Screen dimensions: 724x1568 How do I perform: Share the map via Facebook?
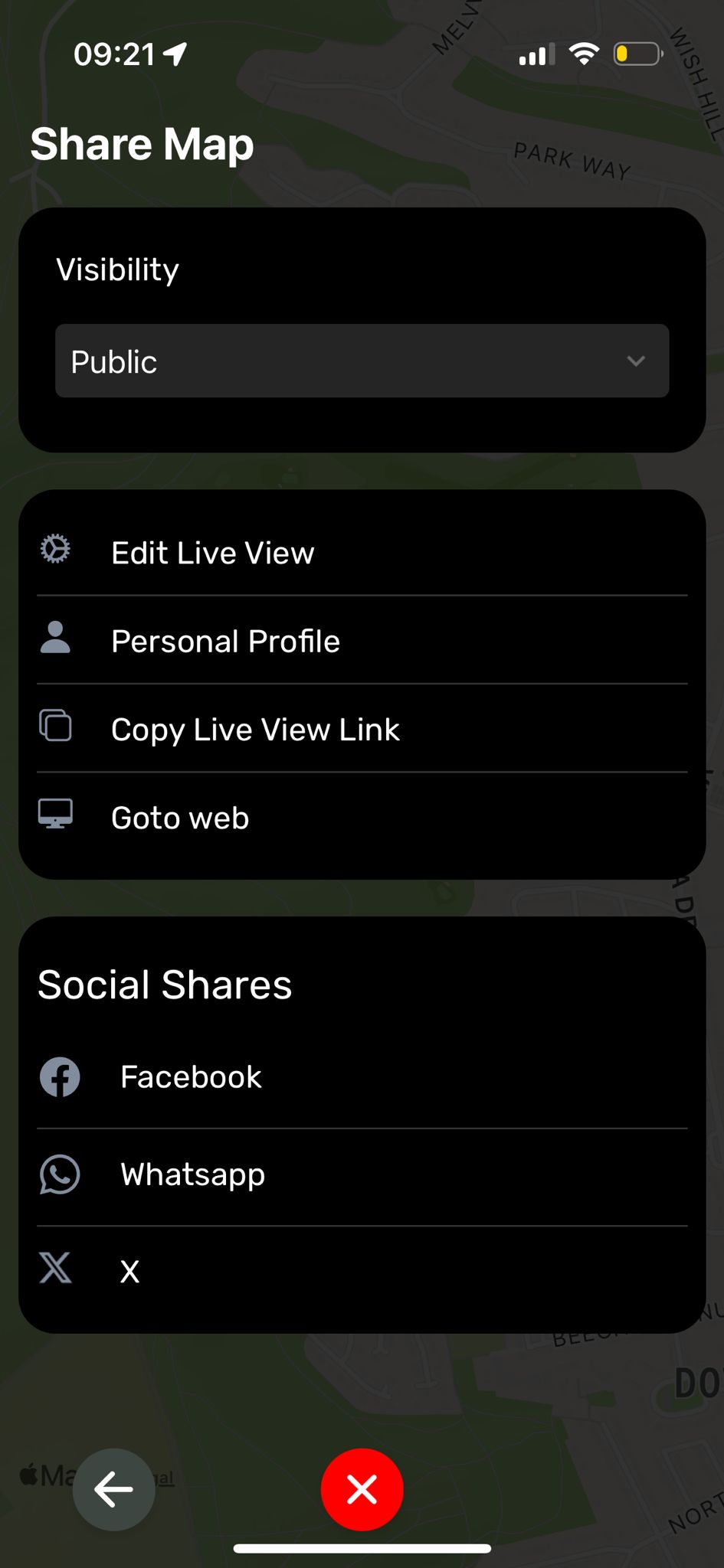coord(190,1076)
